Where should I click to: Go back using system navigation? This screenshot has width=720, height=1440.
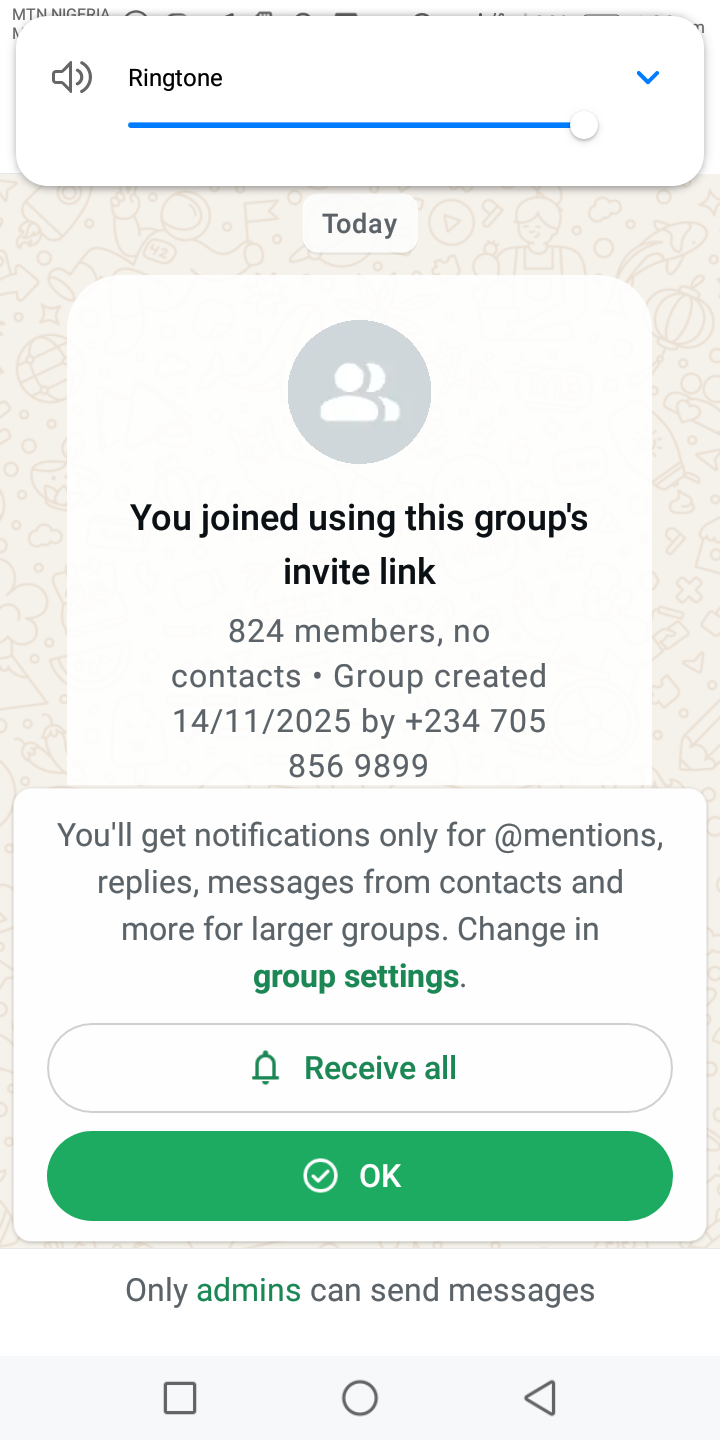coord(540,1397)
